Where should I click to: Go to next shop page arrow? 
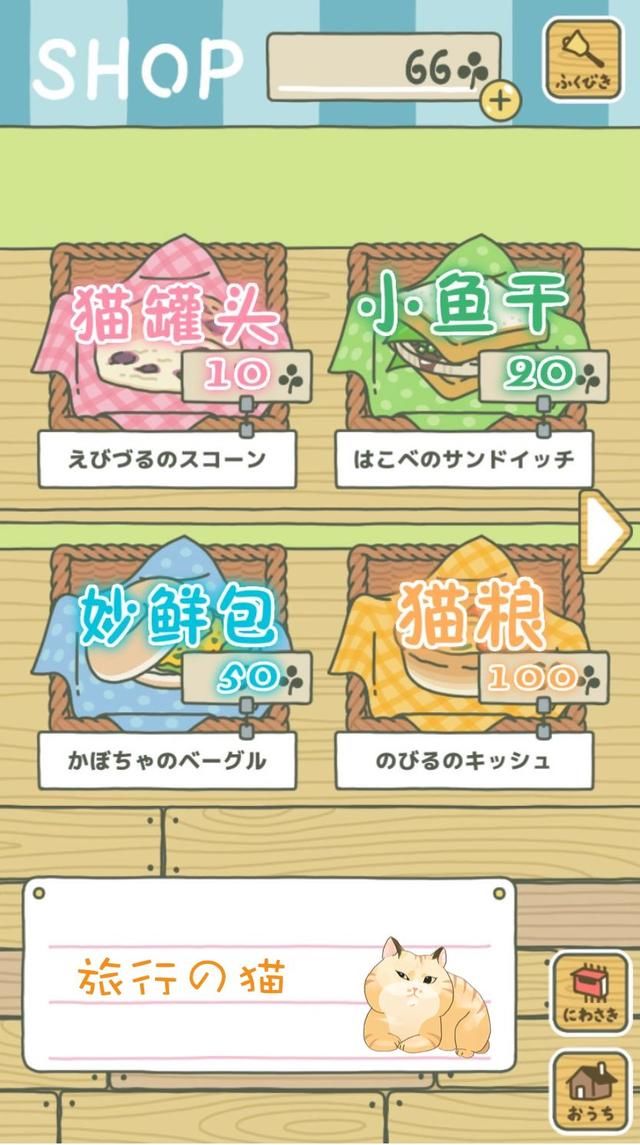coord(605,532)
